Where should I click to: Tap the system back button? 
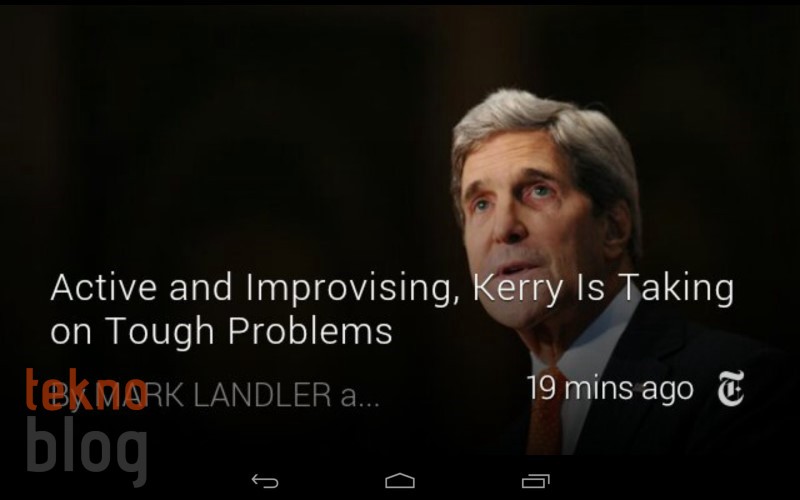[265, 481]
